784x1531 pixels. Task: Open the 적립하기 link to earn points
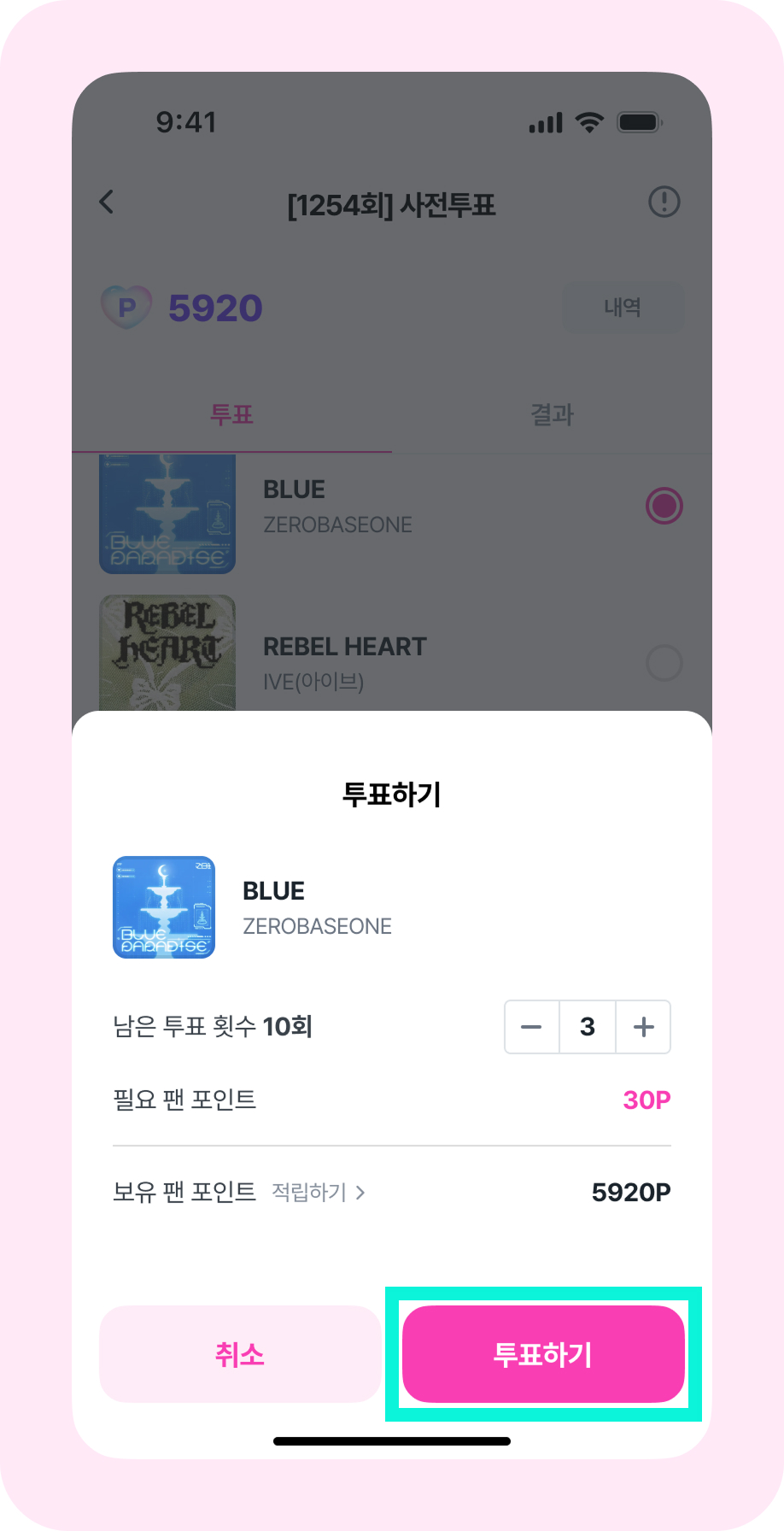tap(318, 1192)
